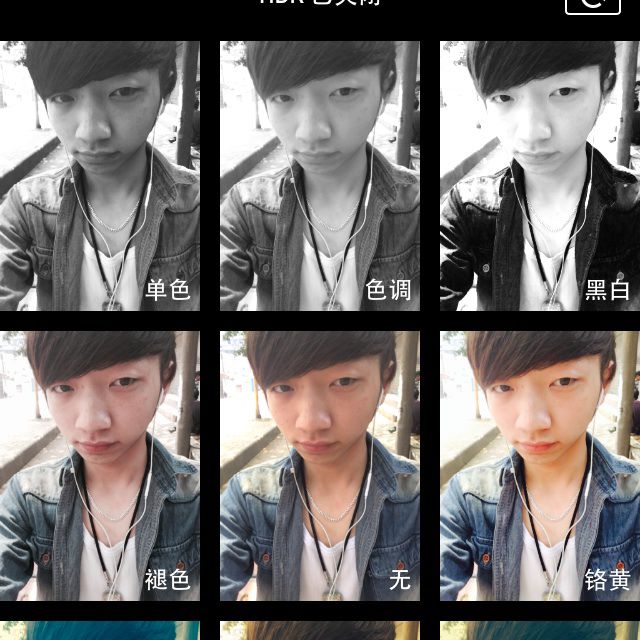Pick the 褪色 filter

pyautogui.click(x=100, y=466)
